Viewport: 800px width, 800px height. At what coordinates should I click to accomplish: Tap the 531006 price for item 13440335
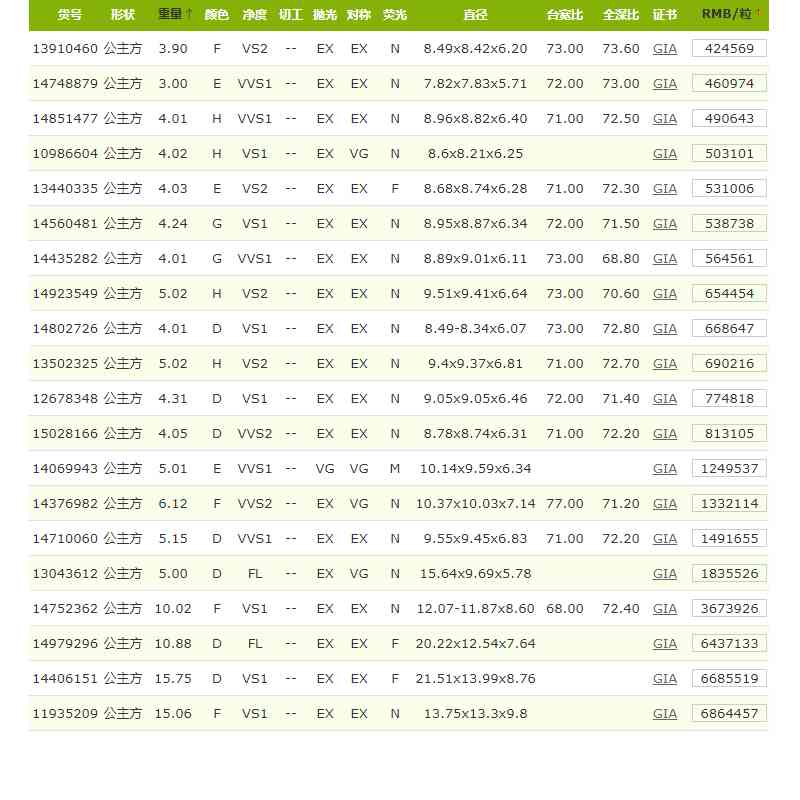(x=729, y=188)
